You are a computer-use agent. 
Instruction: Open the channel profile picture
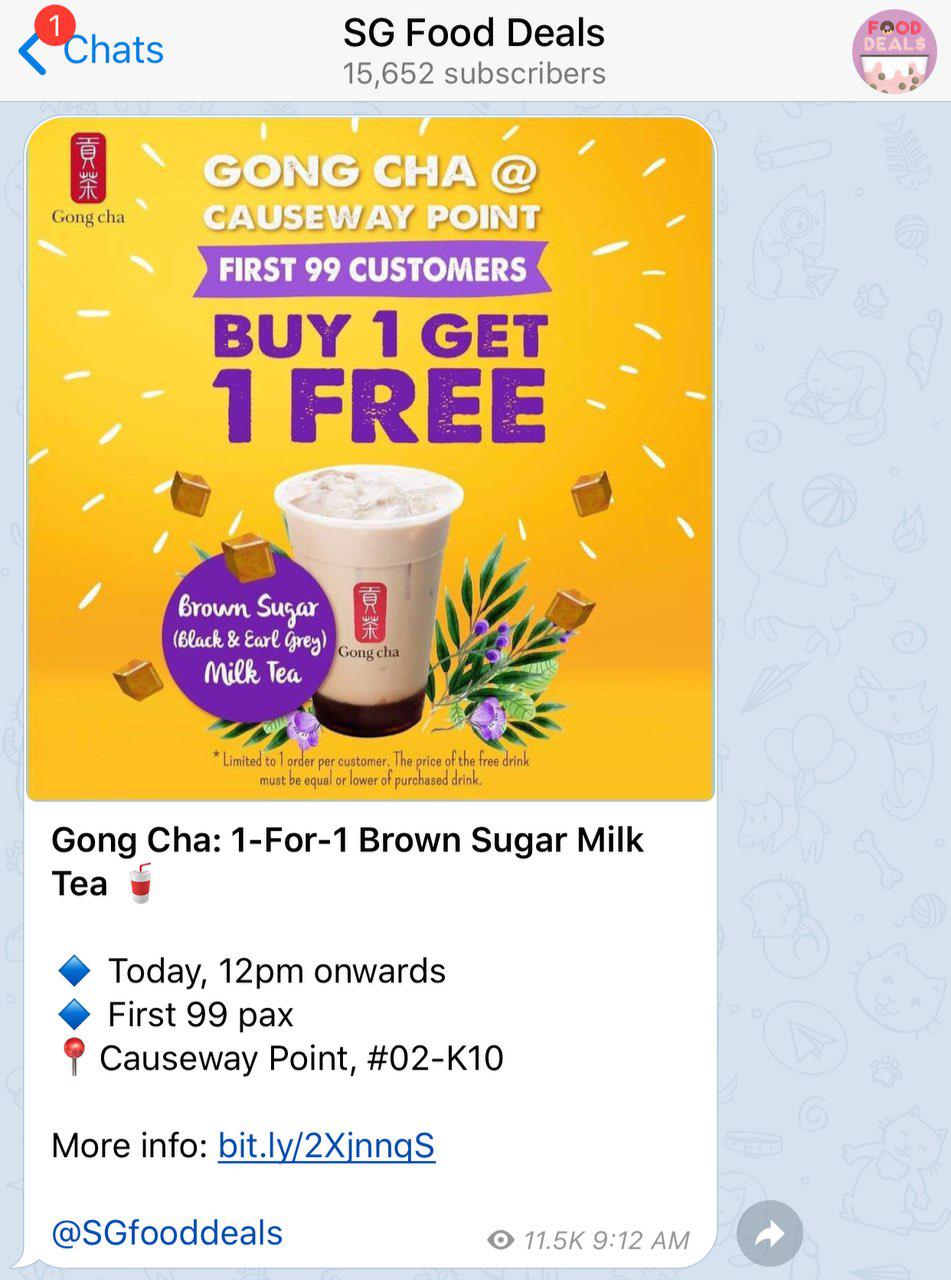(x=894, y=52)
